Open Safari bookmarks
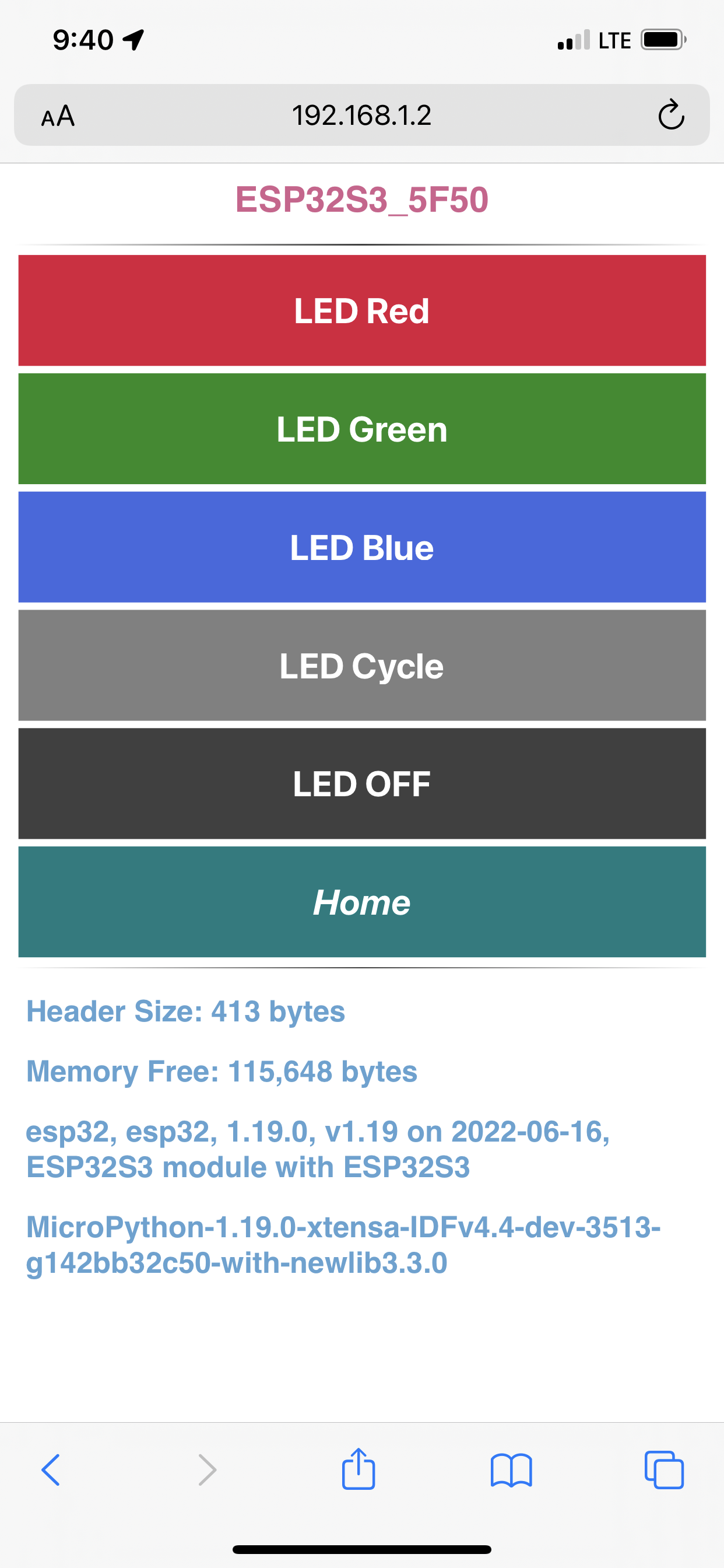This screenshot has width=724, height=1568. point(511,1470)
